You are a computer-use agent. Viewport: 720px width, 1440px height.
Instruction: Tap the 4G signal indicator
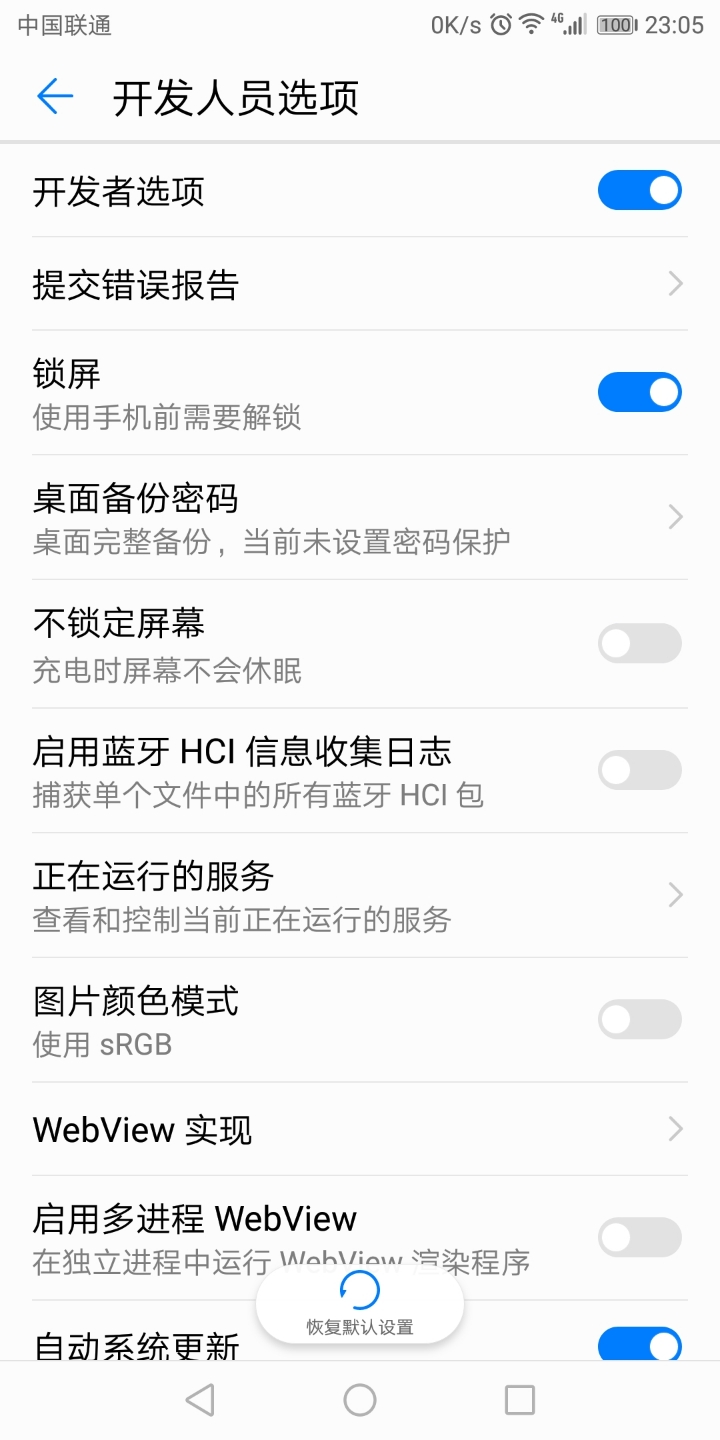tap(566, 22)
